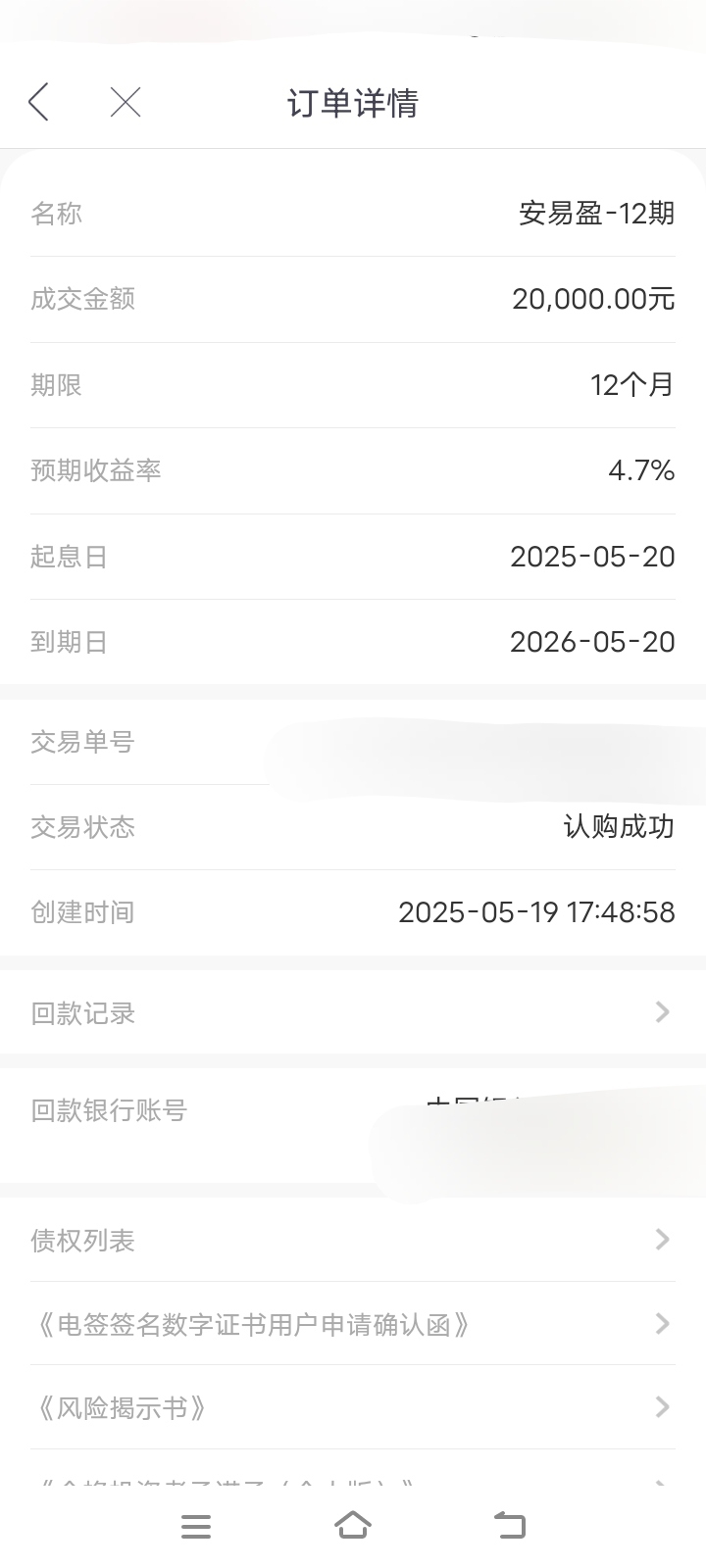The image size is (706, 1568).
Task: Open the 债权列表 row
Action: pyautogui.click(x=353, y=1240)
